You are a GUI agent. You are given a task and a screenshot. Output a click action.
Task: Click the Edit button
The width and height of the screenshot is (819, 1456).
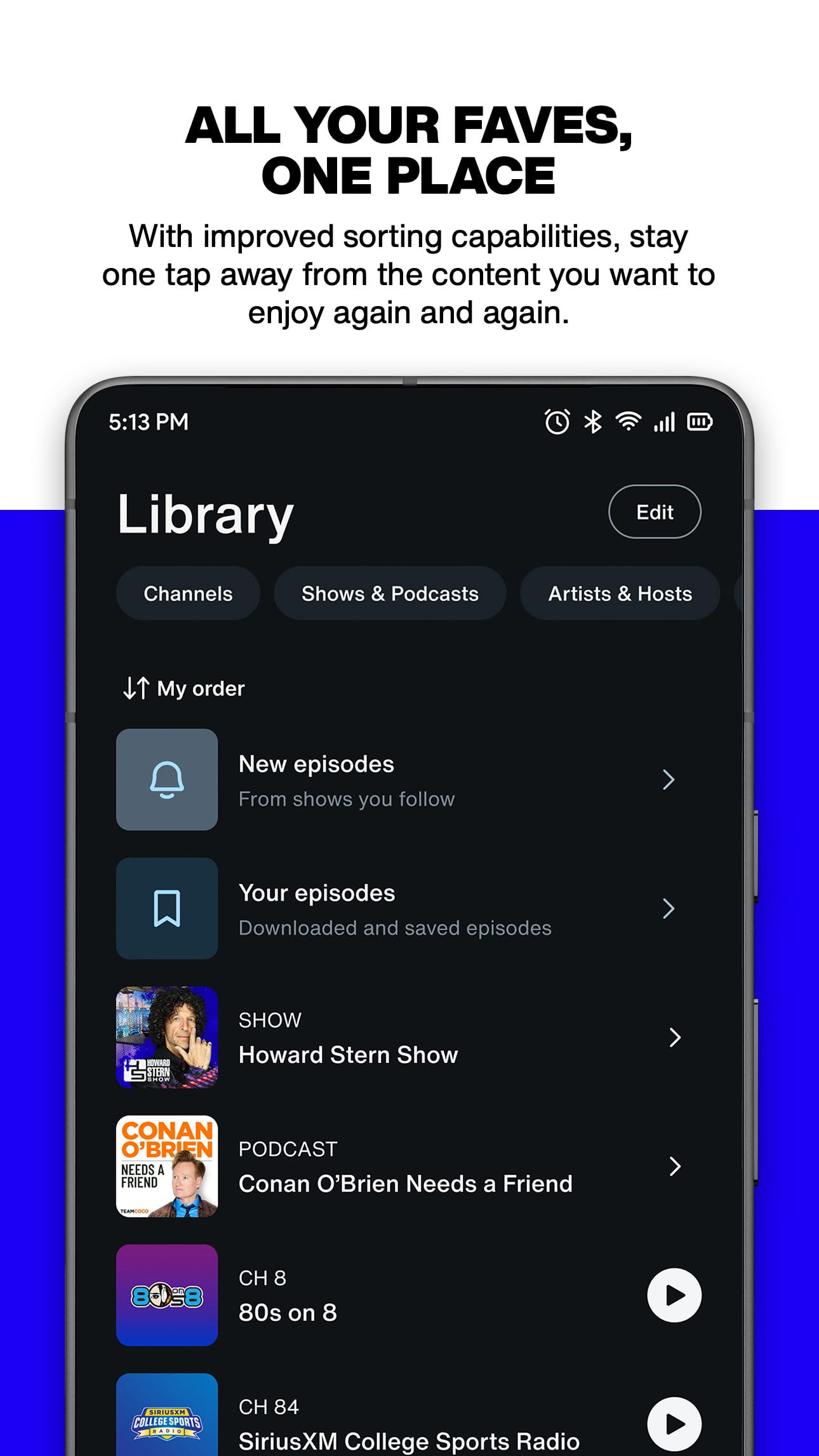(x=654, y=512)
